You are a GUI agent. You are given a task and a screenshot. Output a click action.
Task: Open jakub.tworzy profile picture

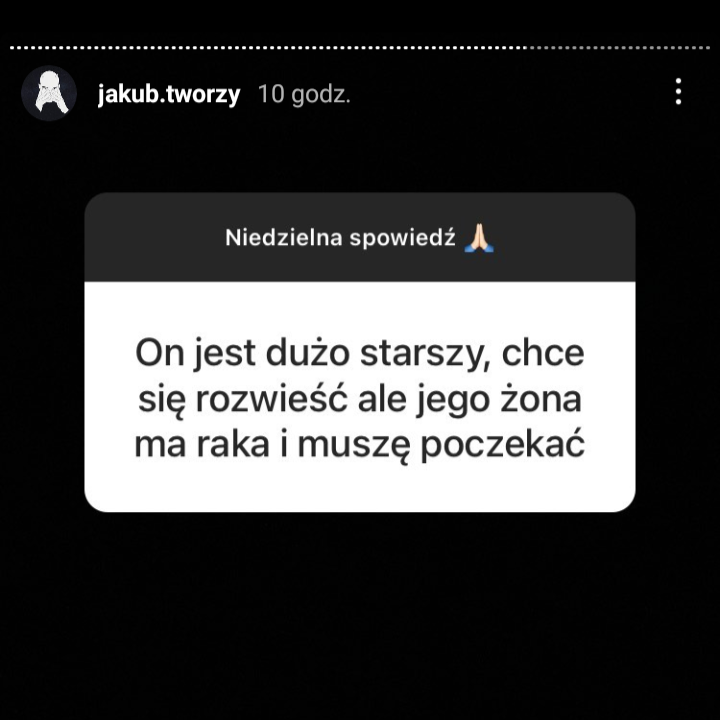click(x=49, y=94)
